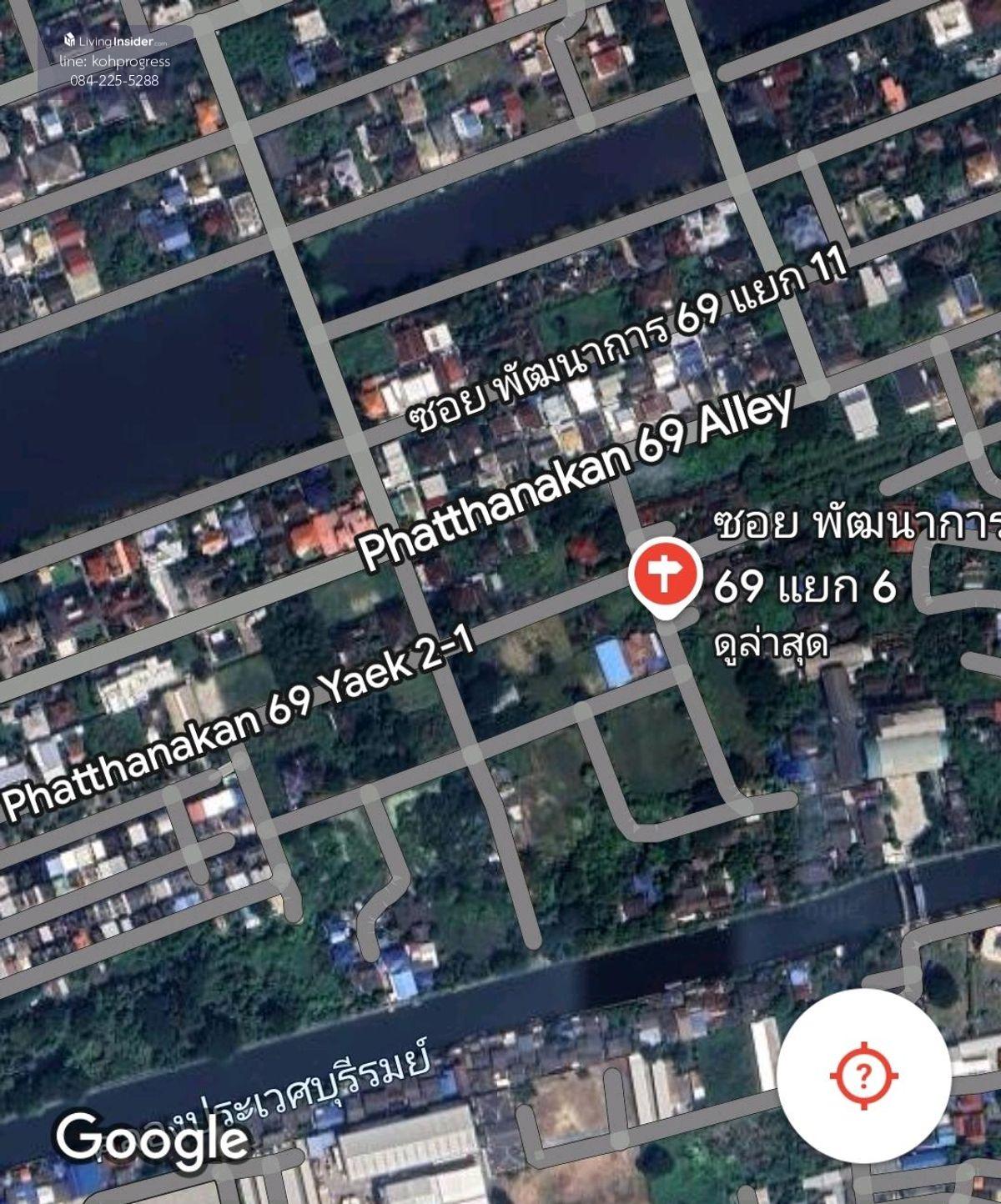Open the church pin at Phatthanakan 69 Yaek 6
1001x1204 pixels.
664,577
